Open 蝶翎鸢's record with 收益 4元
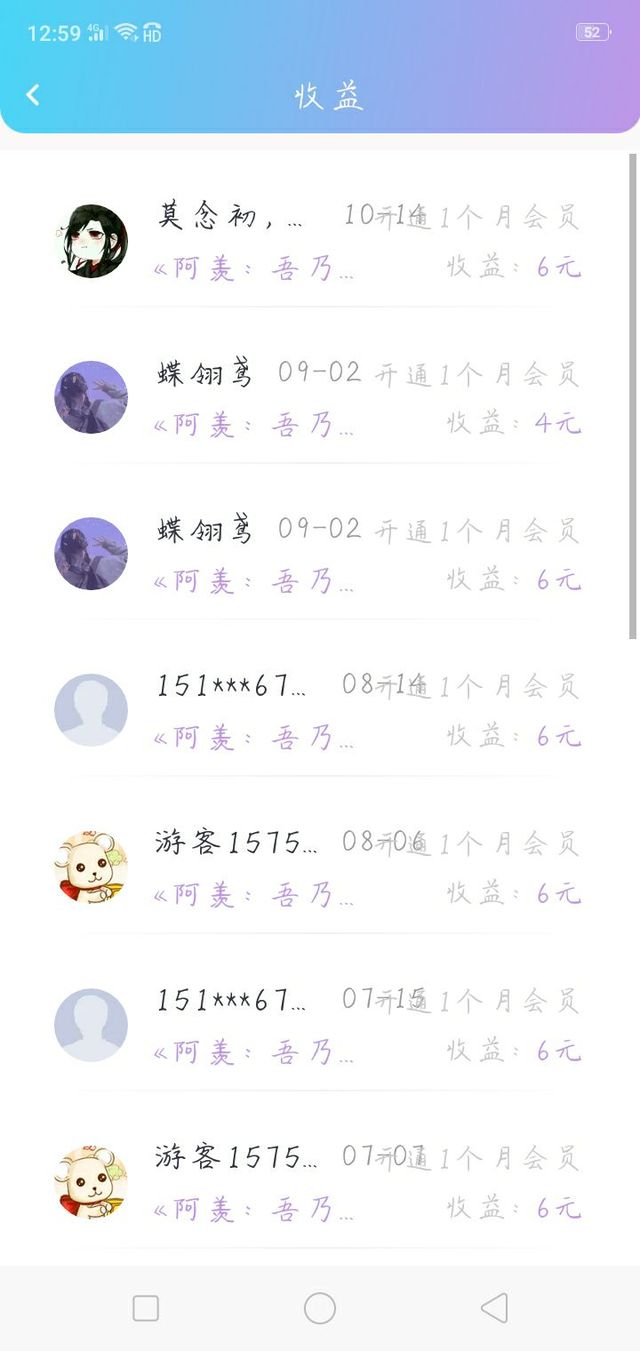Viewport: 640px width, 1351px height. (318, 397)
